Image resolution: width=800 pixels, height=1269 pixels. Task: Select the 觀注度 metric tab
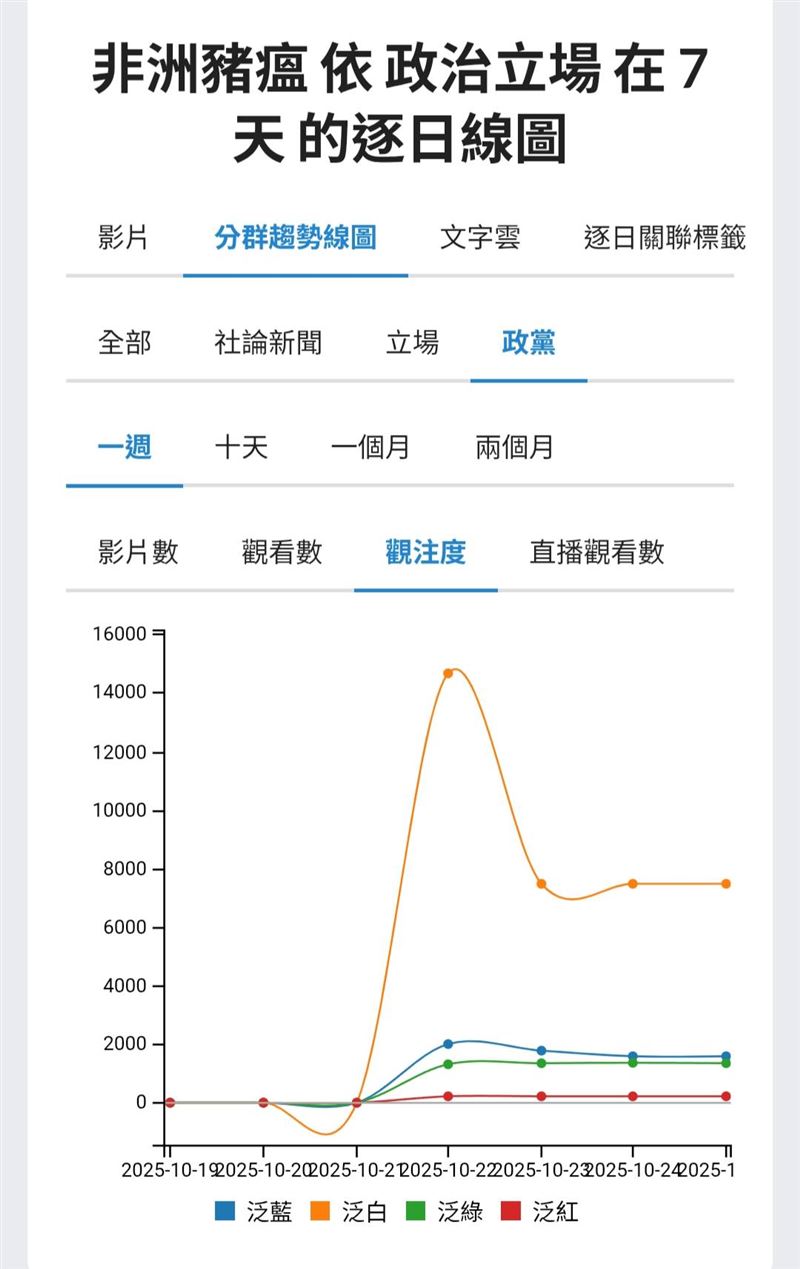coord(425,552)
